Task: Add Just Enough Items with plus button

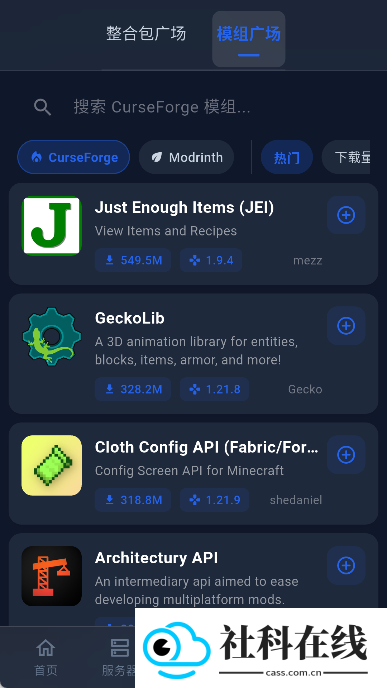Action: pyautogui.click(x=346, y=215)
